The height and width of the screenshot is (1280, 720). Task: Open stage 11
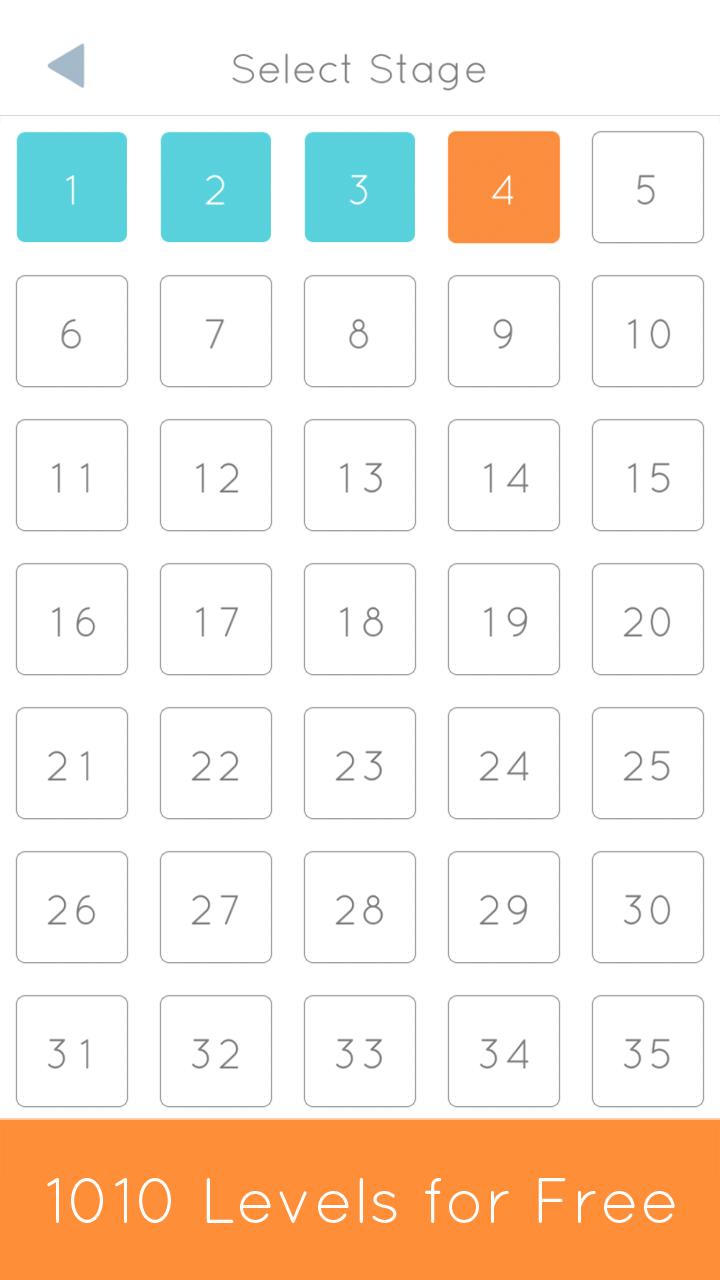point(72,475)
